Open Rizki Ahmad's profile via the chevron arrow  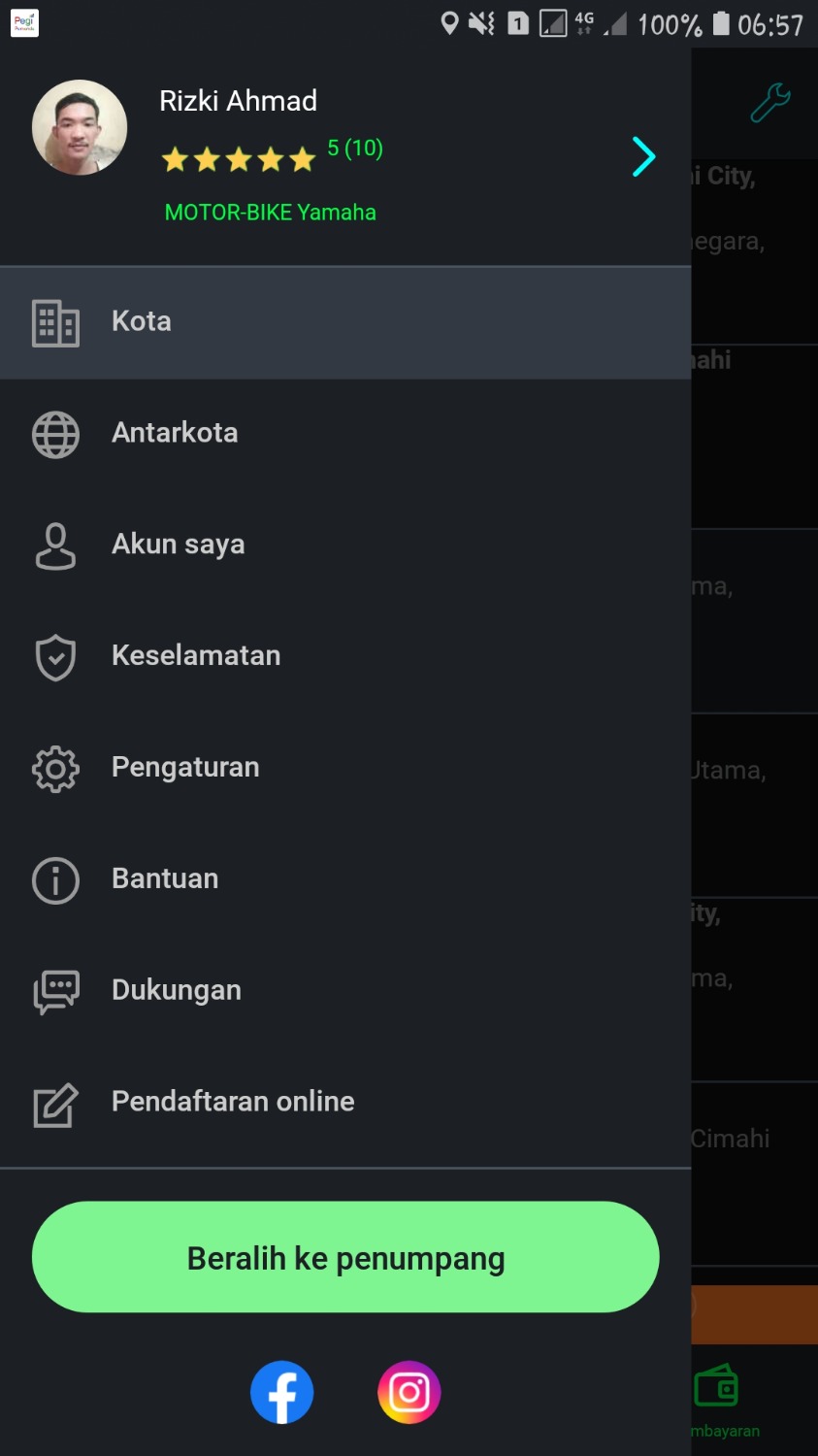[643, 156]
